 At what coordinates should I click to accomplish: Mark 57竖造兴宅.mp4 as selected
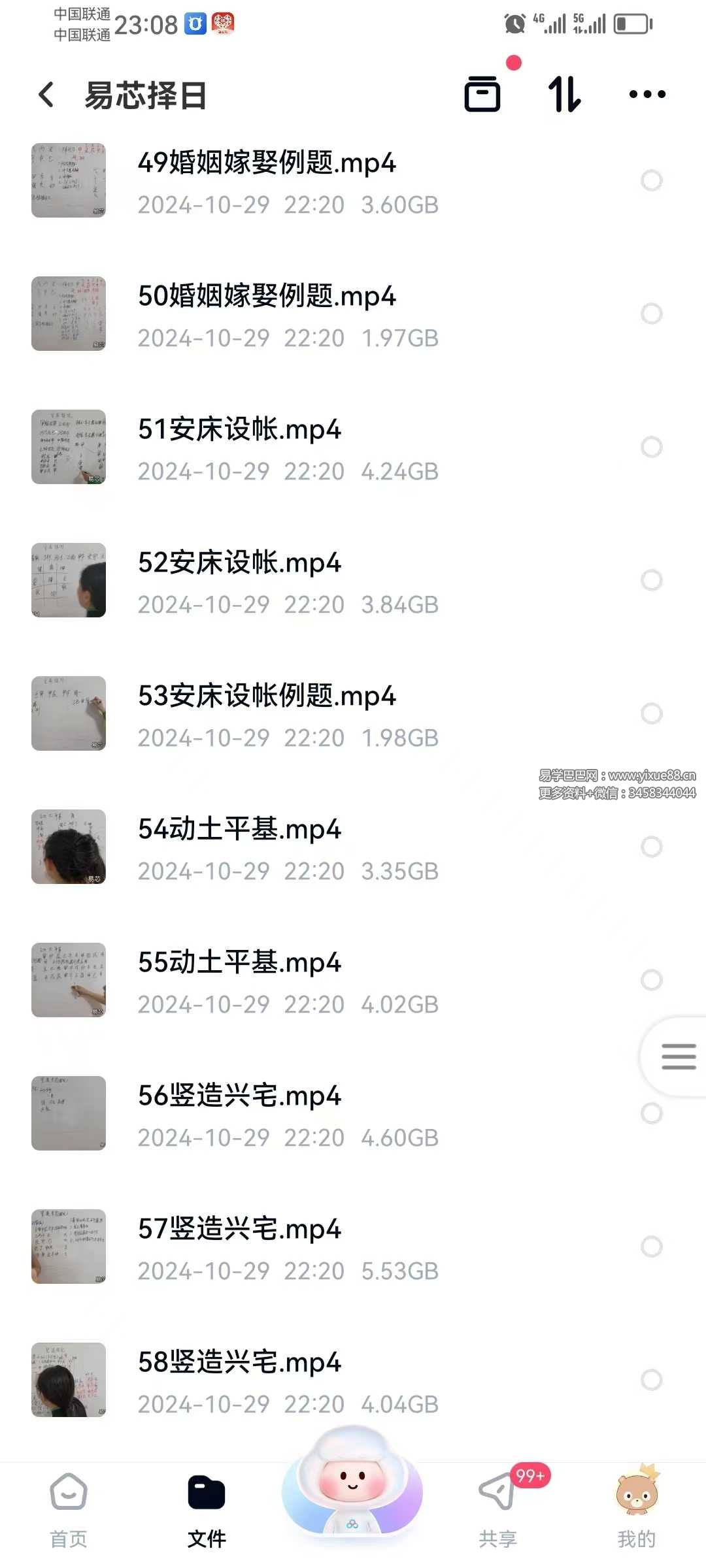pos(652,1247)
